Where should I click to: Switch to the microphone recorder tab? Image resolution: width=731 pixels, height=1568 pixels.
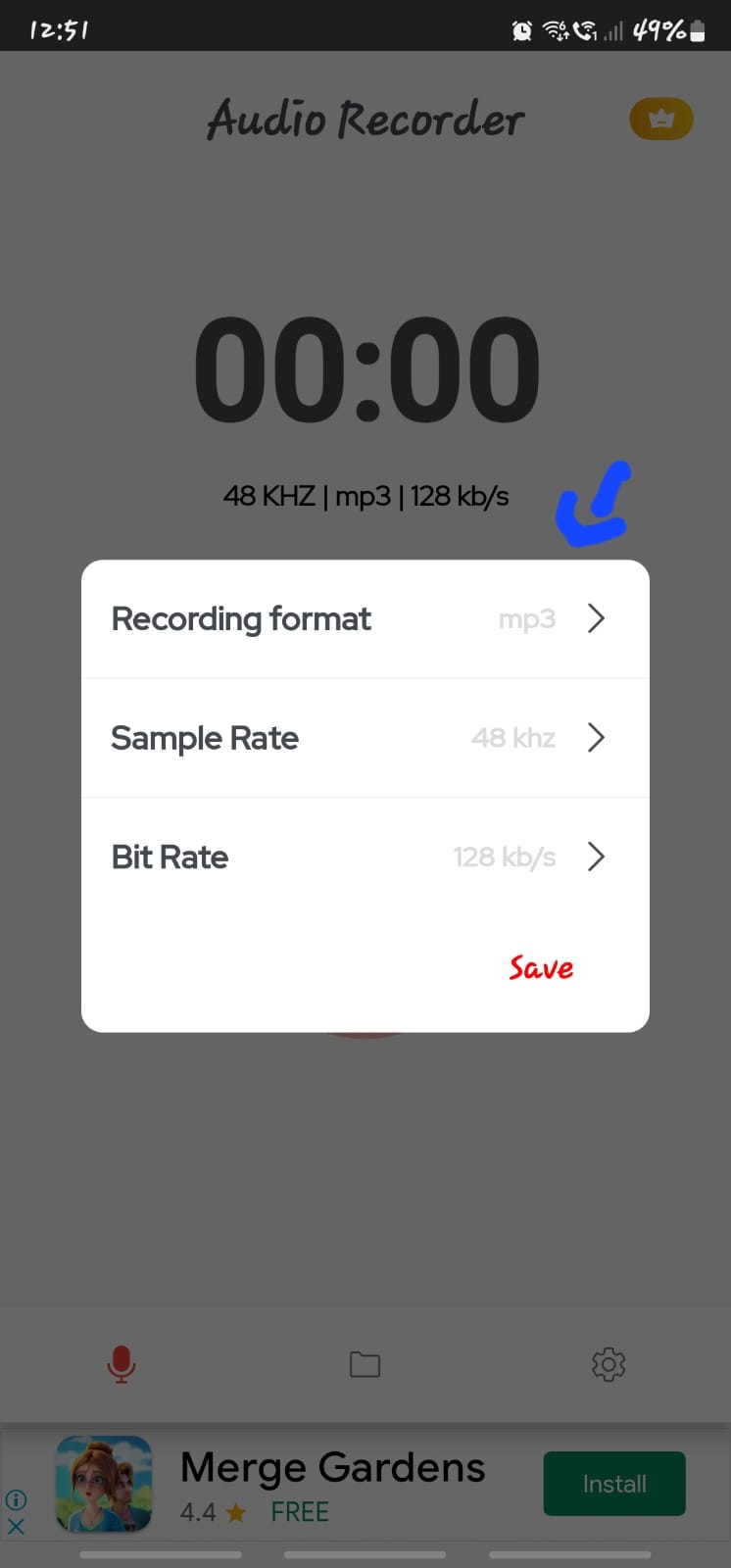click(122, 1364)
